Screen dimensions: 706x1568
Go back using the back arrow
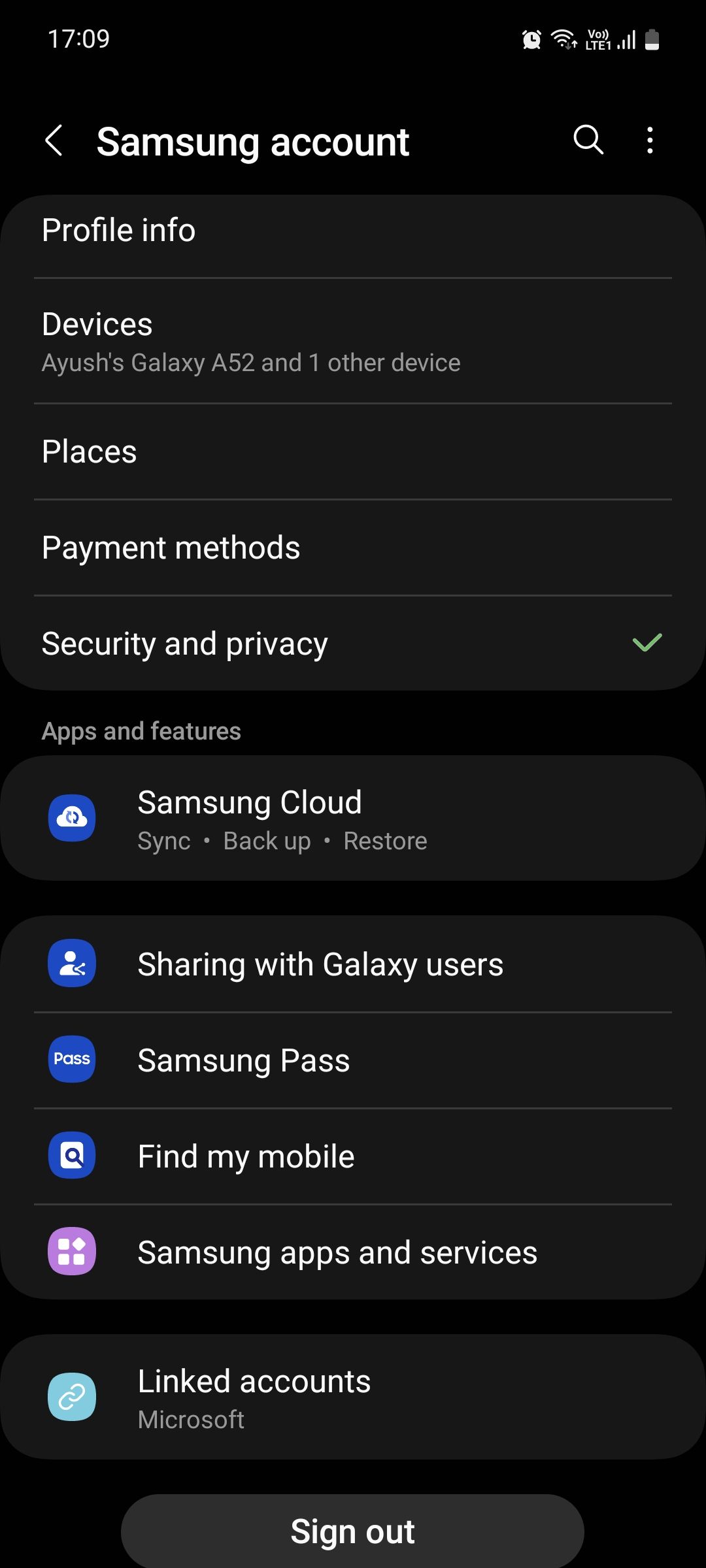point(54,140)
